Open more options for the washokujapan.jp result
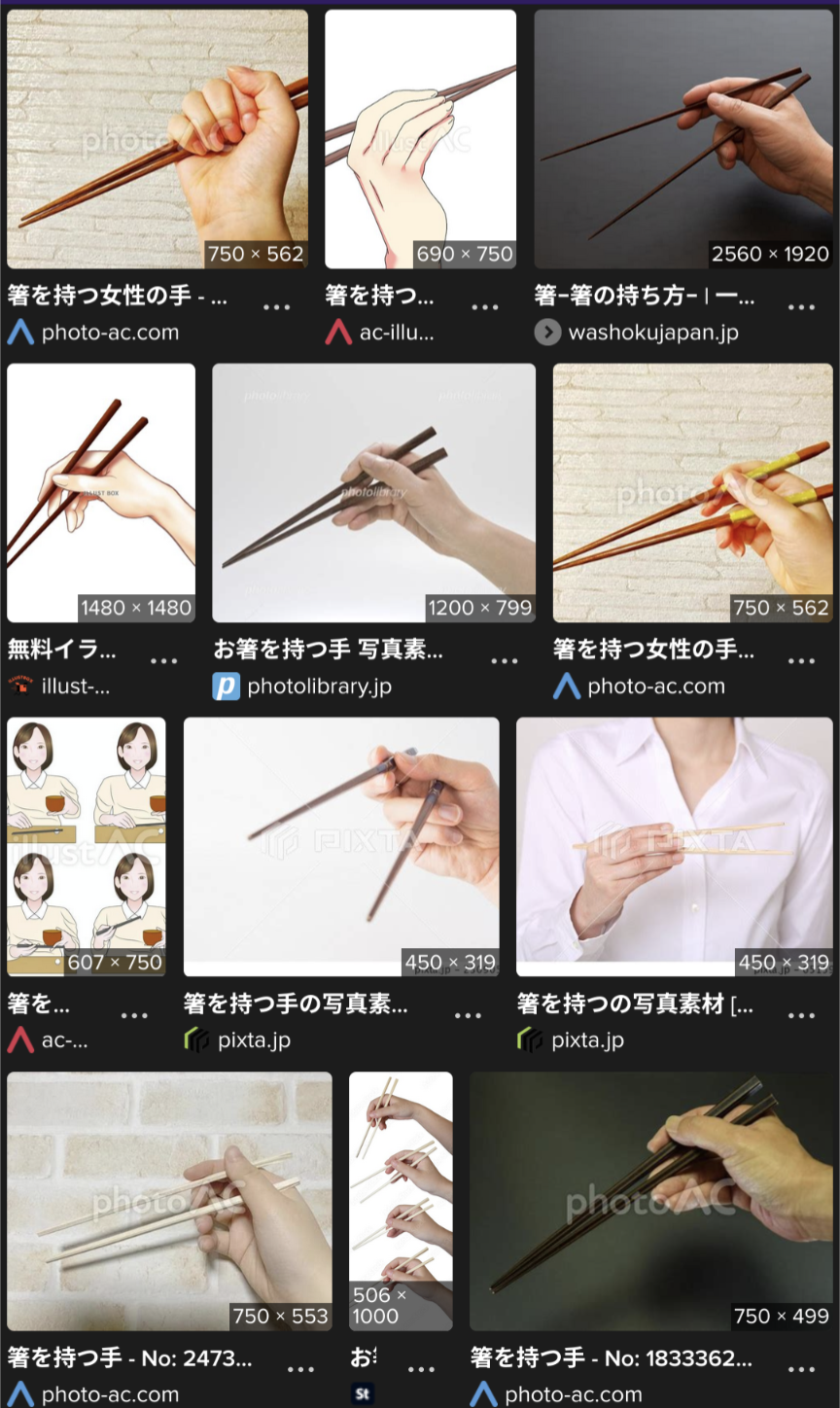The height and width of the screenshot is (1408, 840). 801,307
